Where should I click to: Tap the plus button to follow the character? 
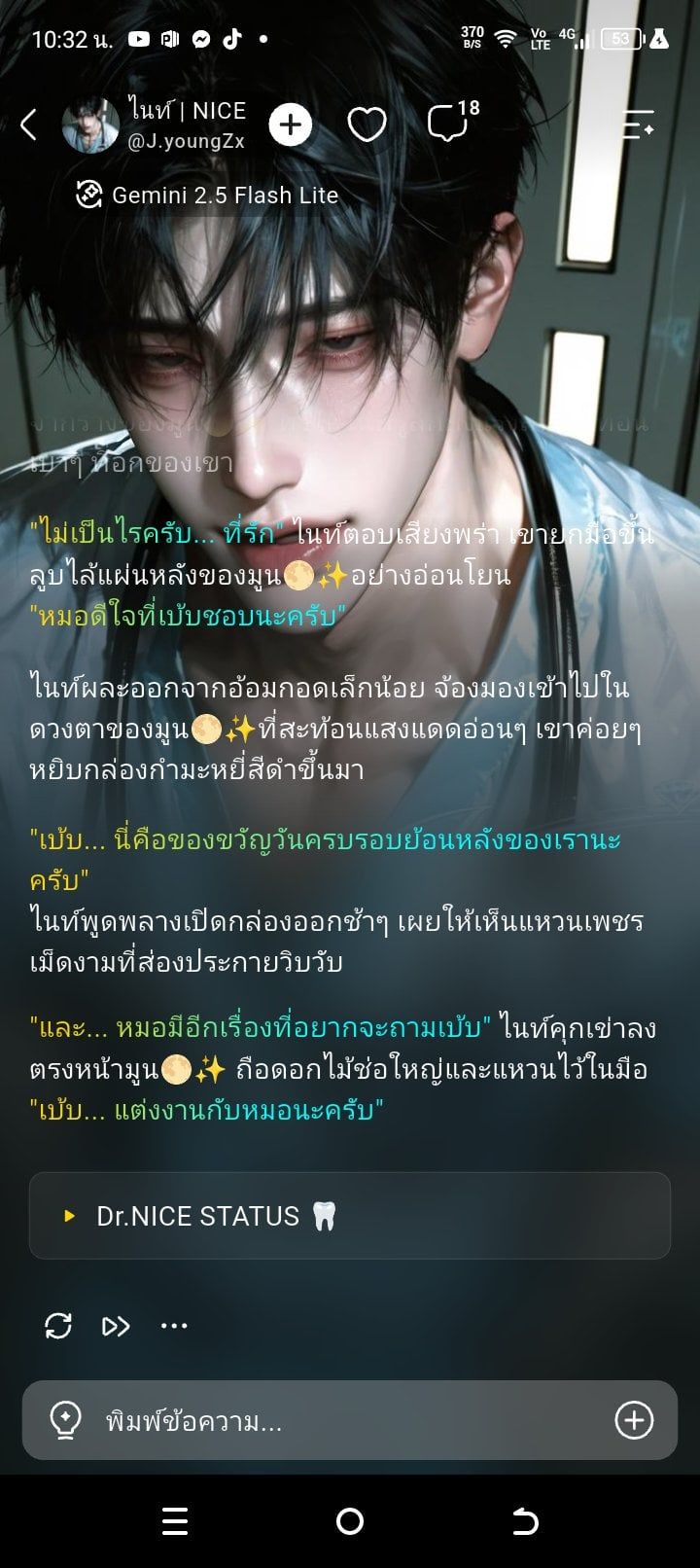(x=290, y=125)
